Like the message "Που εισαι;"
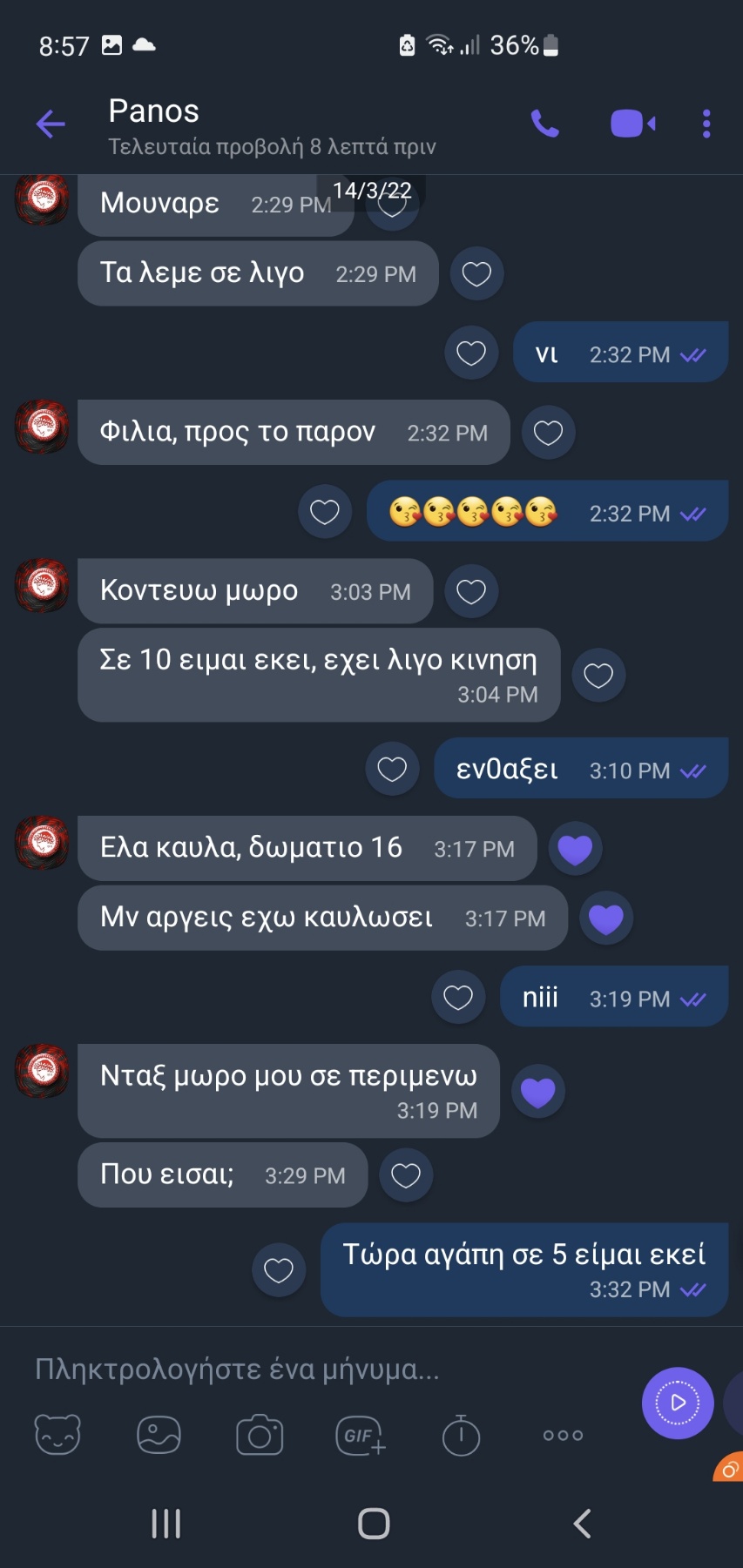 pos(406,1175)
